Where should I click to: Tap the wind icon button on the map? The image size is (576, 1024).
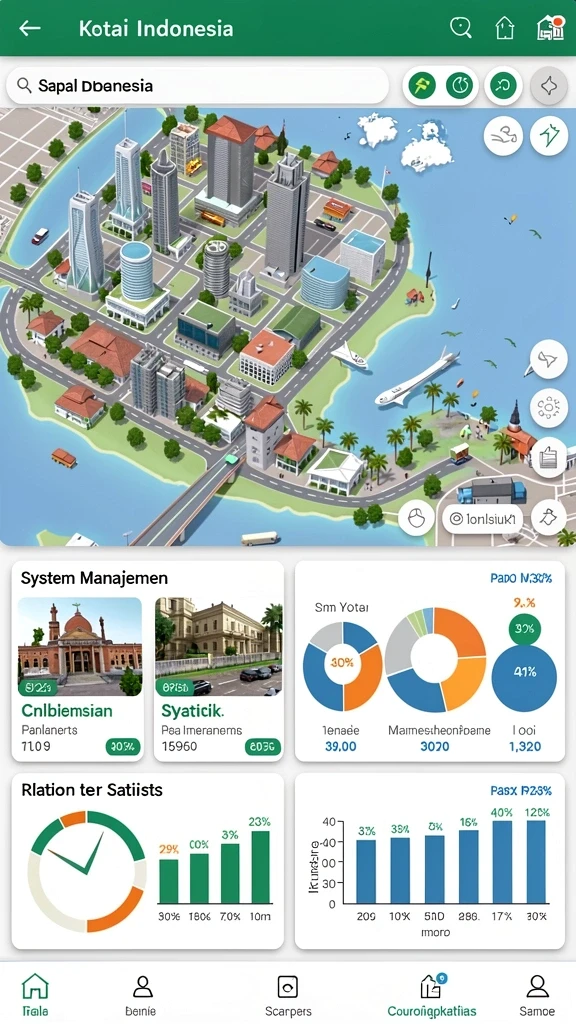tap(504, 136)
